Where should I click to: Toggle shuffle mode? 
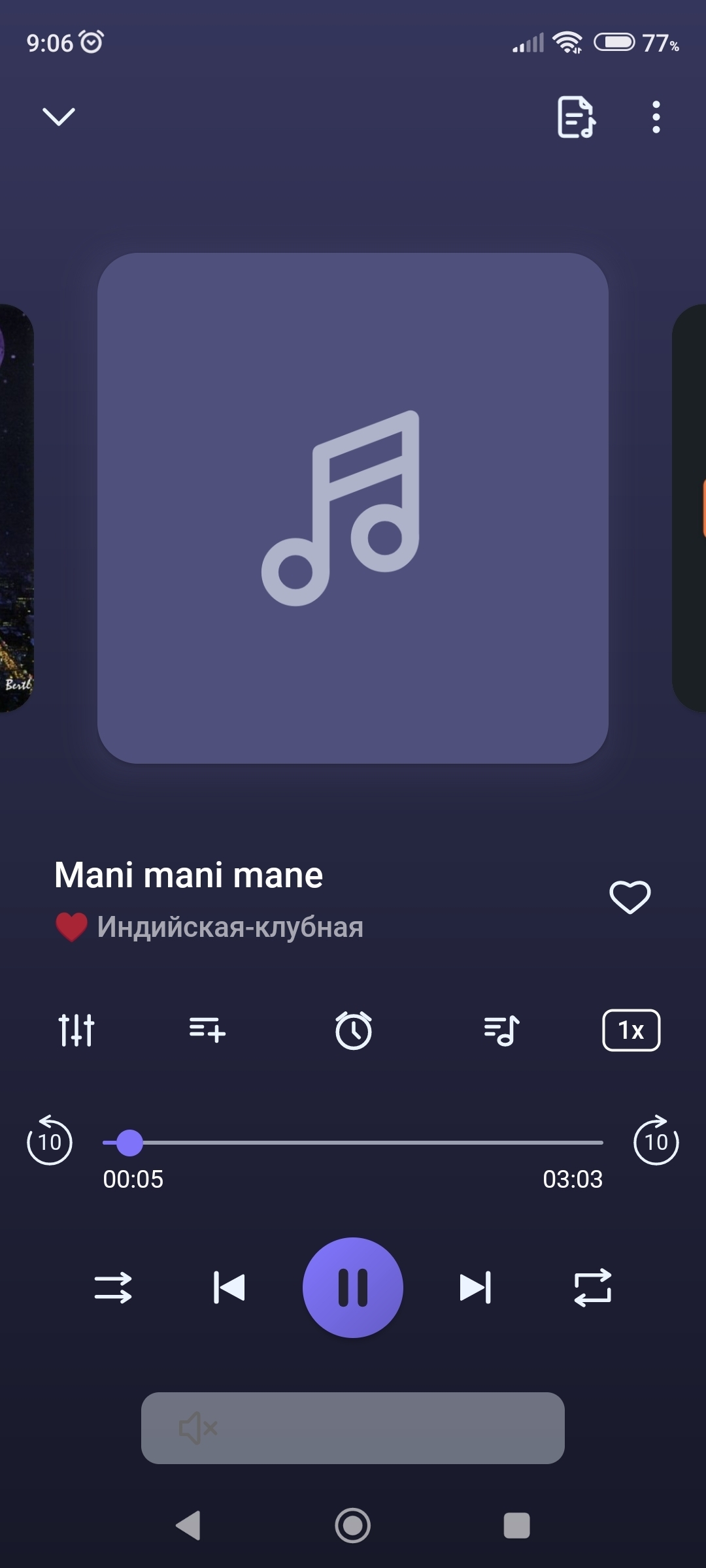pos(113,1288)
